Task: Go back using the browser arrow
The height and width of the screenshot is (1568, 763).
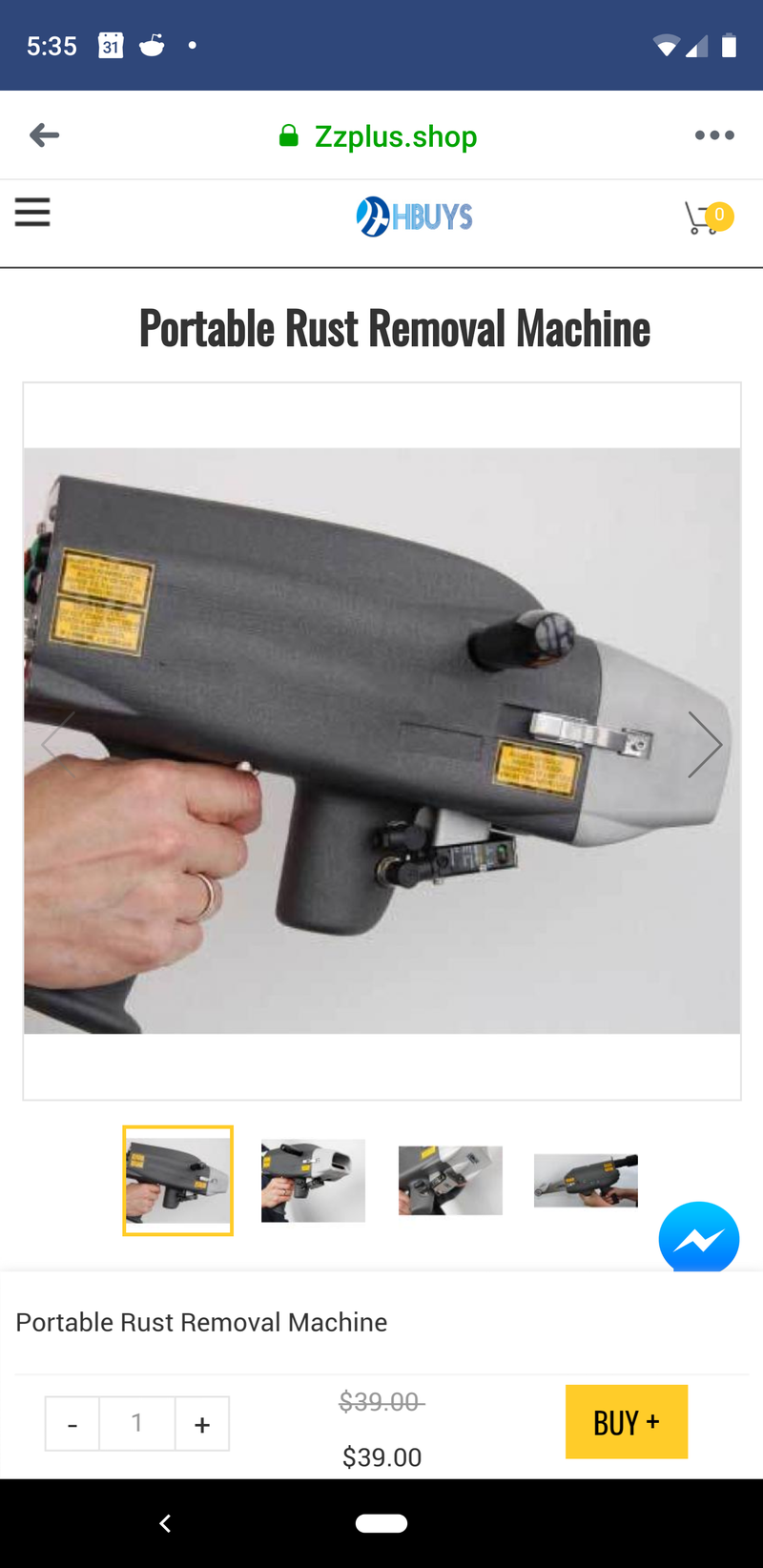Action: [x=44, y=135]
